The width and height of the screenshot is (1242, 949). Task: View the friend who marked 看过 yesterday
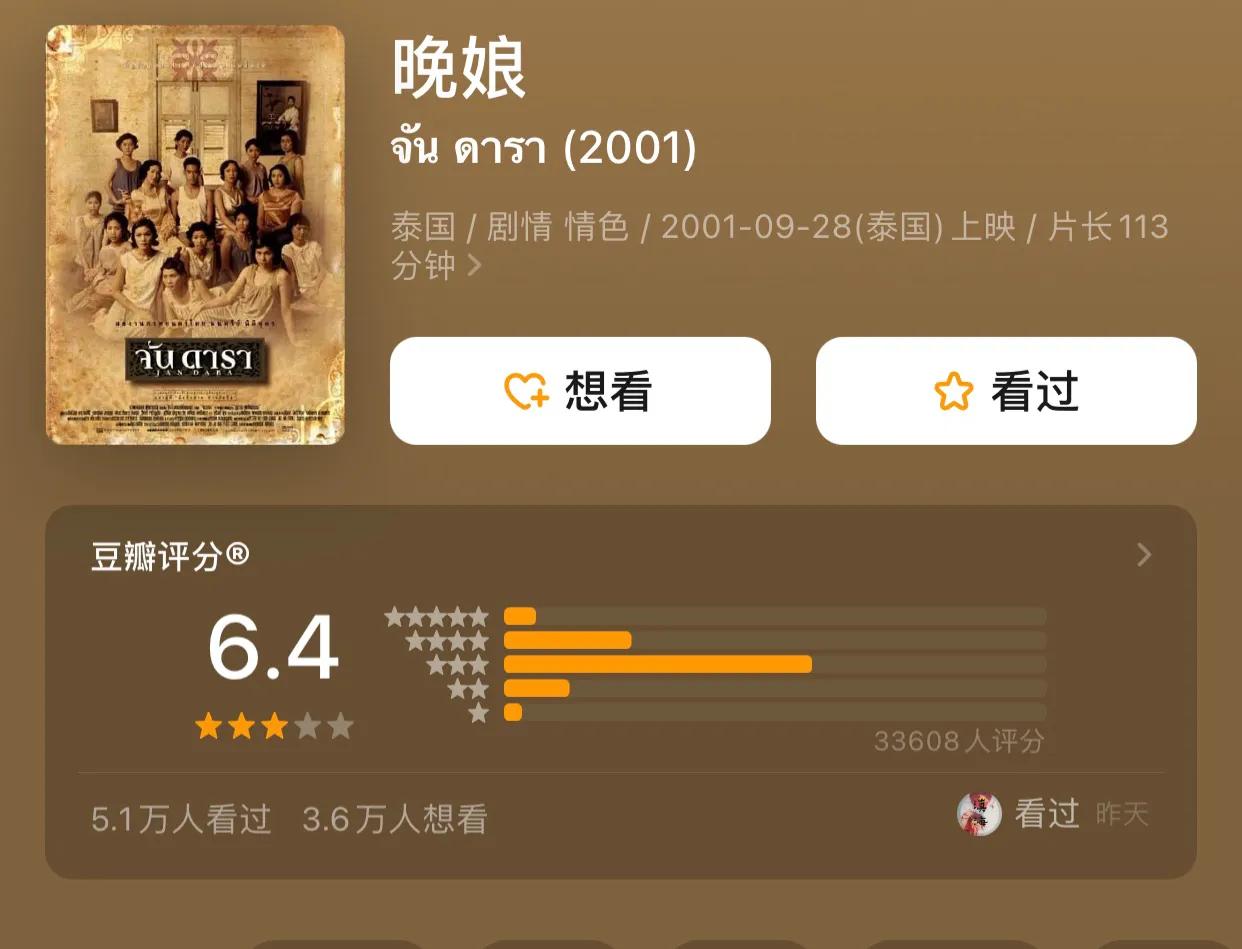click(x=979, y=814)
